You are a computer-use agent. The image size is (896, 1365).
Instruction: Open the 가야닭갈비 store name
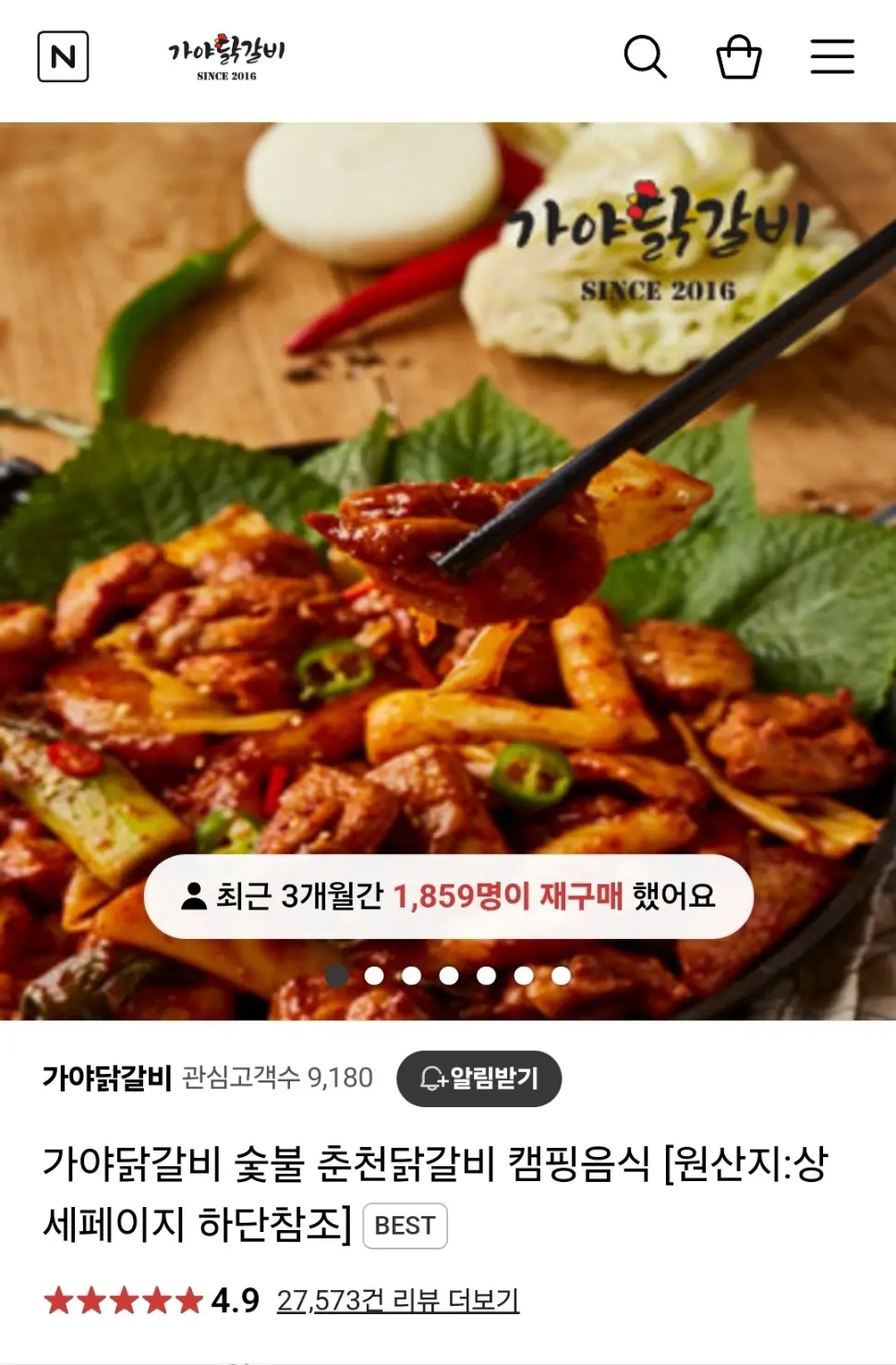(x=107, y=1078)
